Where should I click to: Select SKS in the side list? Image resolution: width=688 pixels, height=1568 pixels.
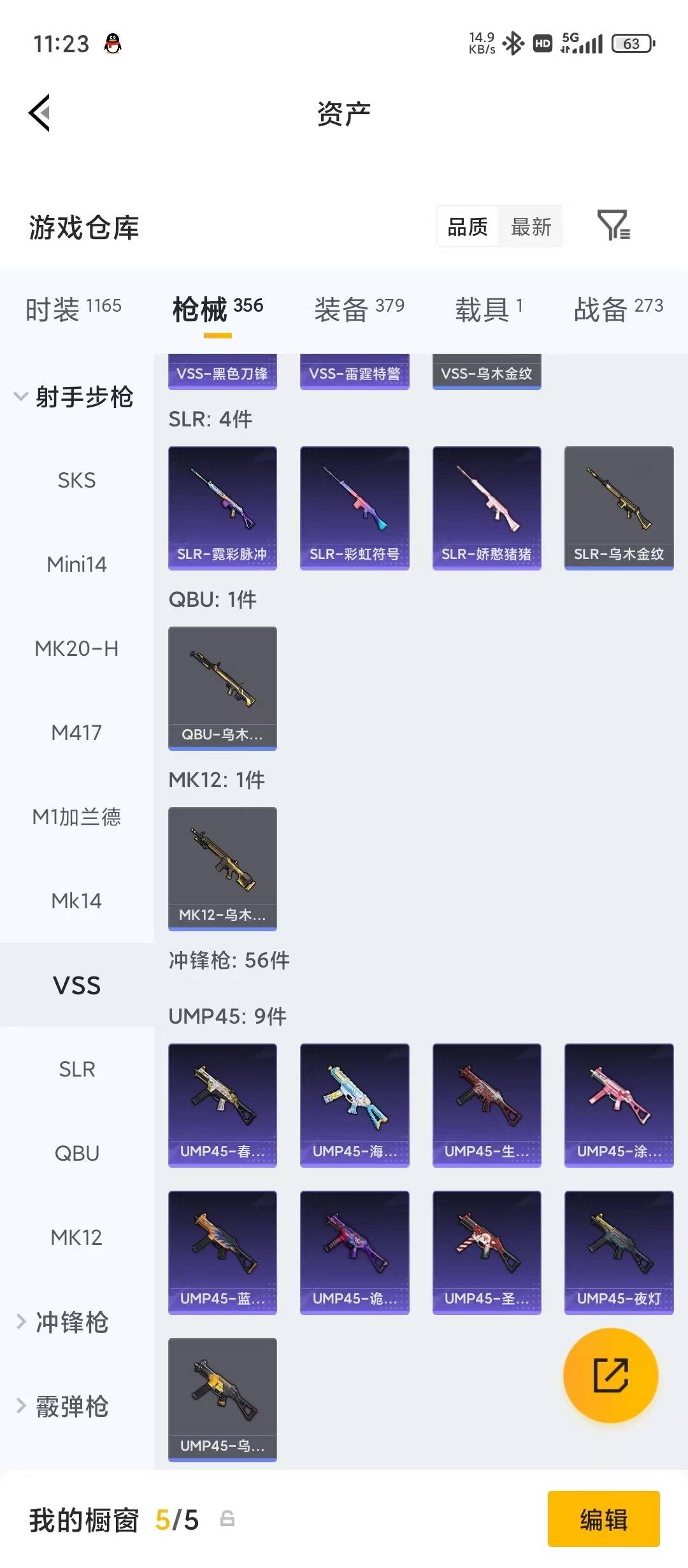[76, 480]
